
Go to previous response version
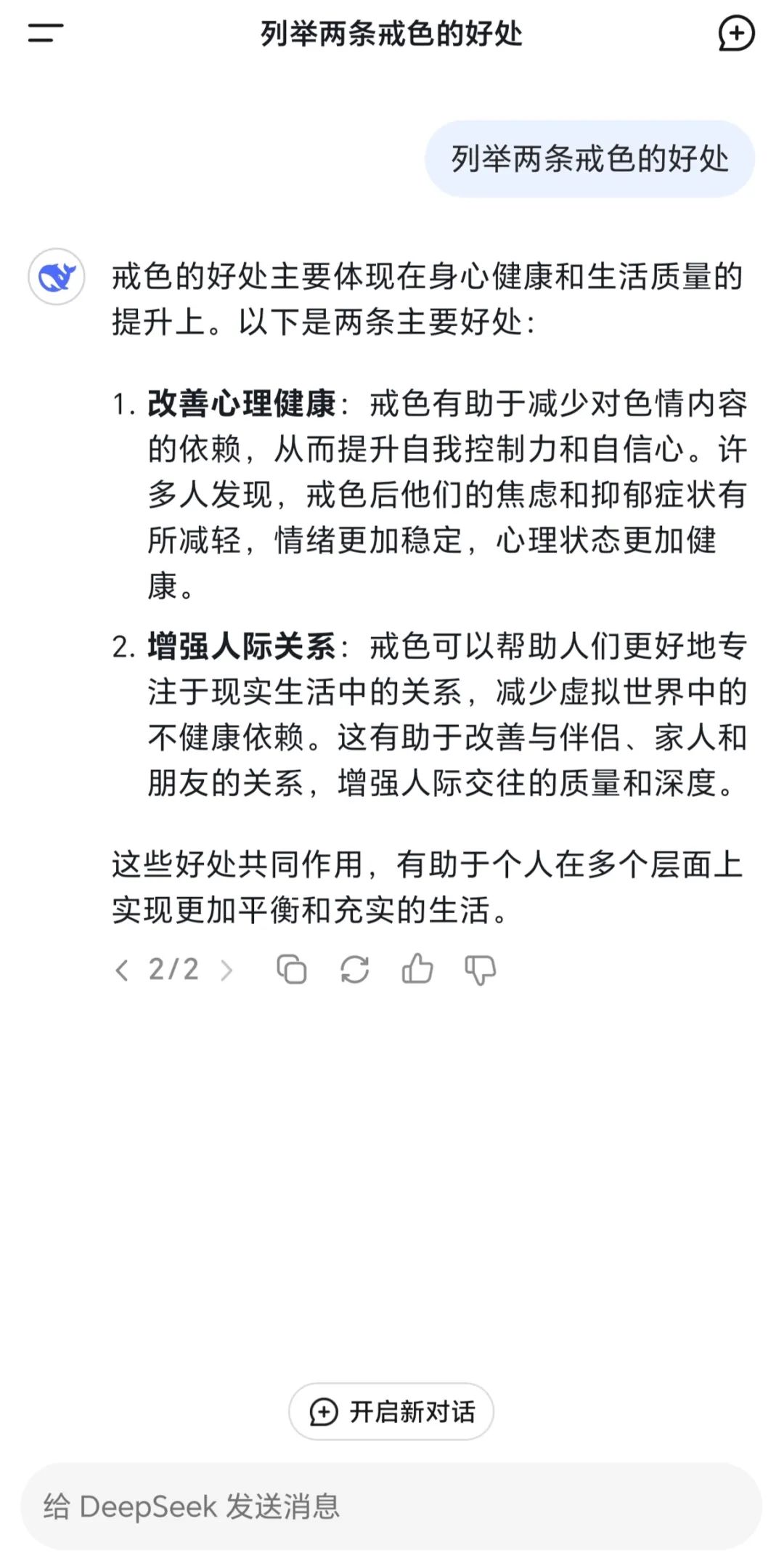coord(122,970)
